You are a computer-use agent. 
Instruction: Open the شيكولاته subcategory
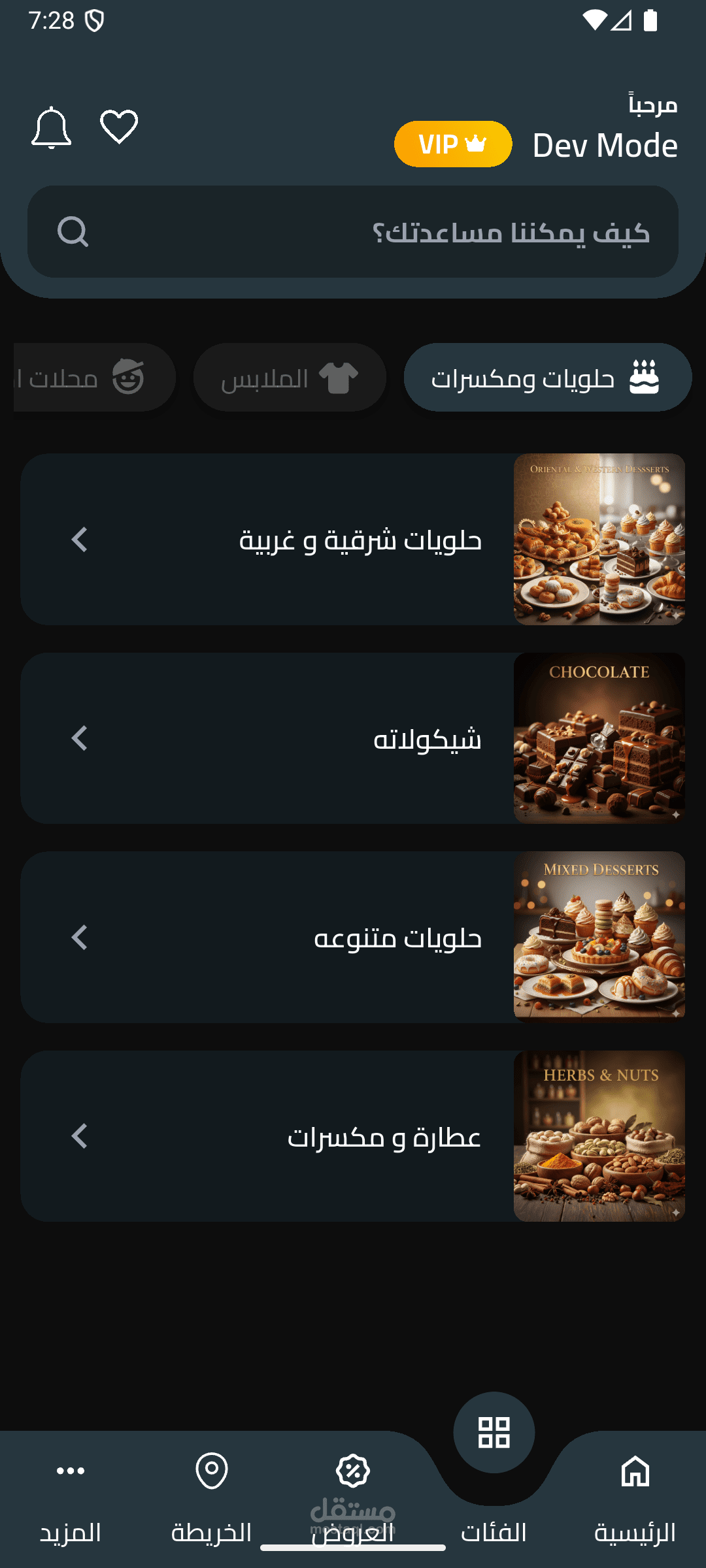353,738
